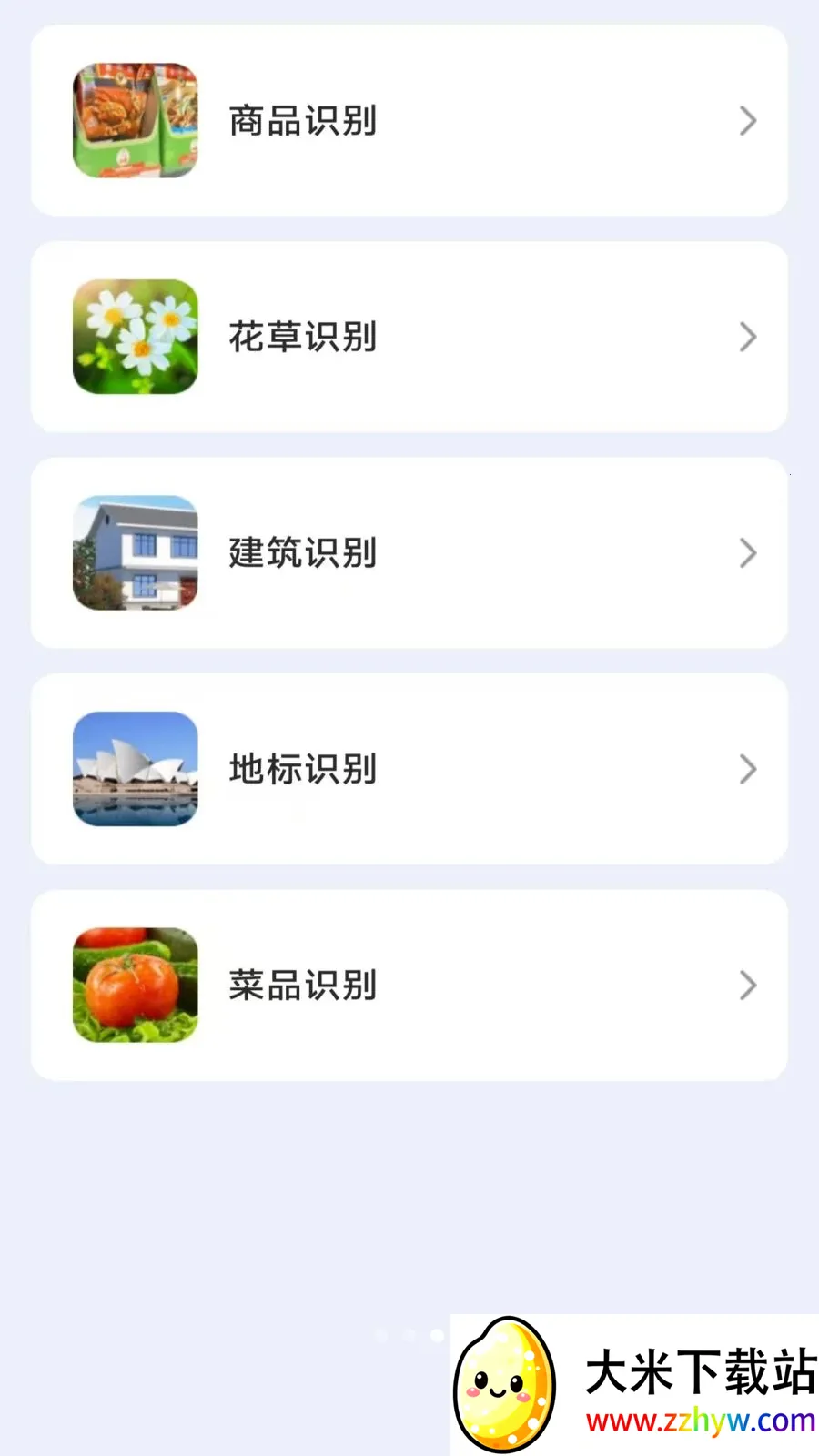Image resolution: width=819 pixels, height=1456 pixels.
Task: Click the rice mascot logo at bottom
Action: coord(506,1383)
